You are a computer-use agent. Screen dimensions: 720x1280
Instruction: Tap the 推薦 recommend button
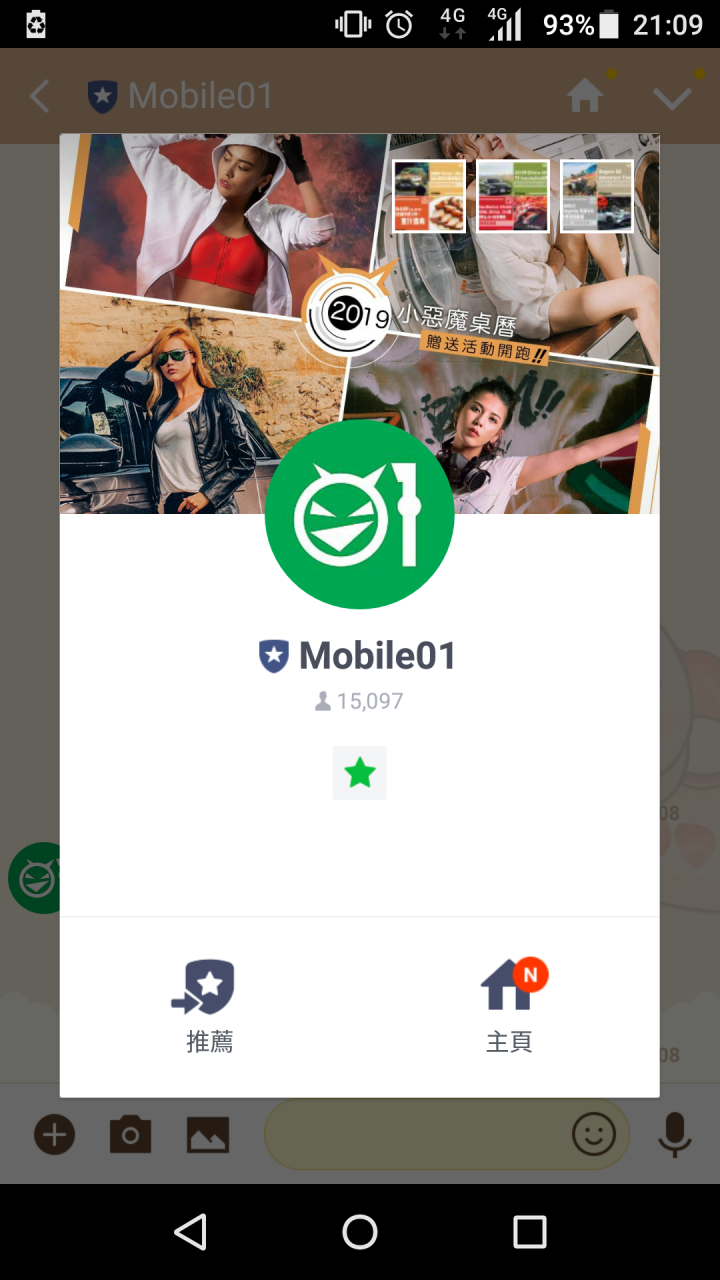(x=209, y=1005)
